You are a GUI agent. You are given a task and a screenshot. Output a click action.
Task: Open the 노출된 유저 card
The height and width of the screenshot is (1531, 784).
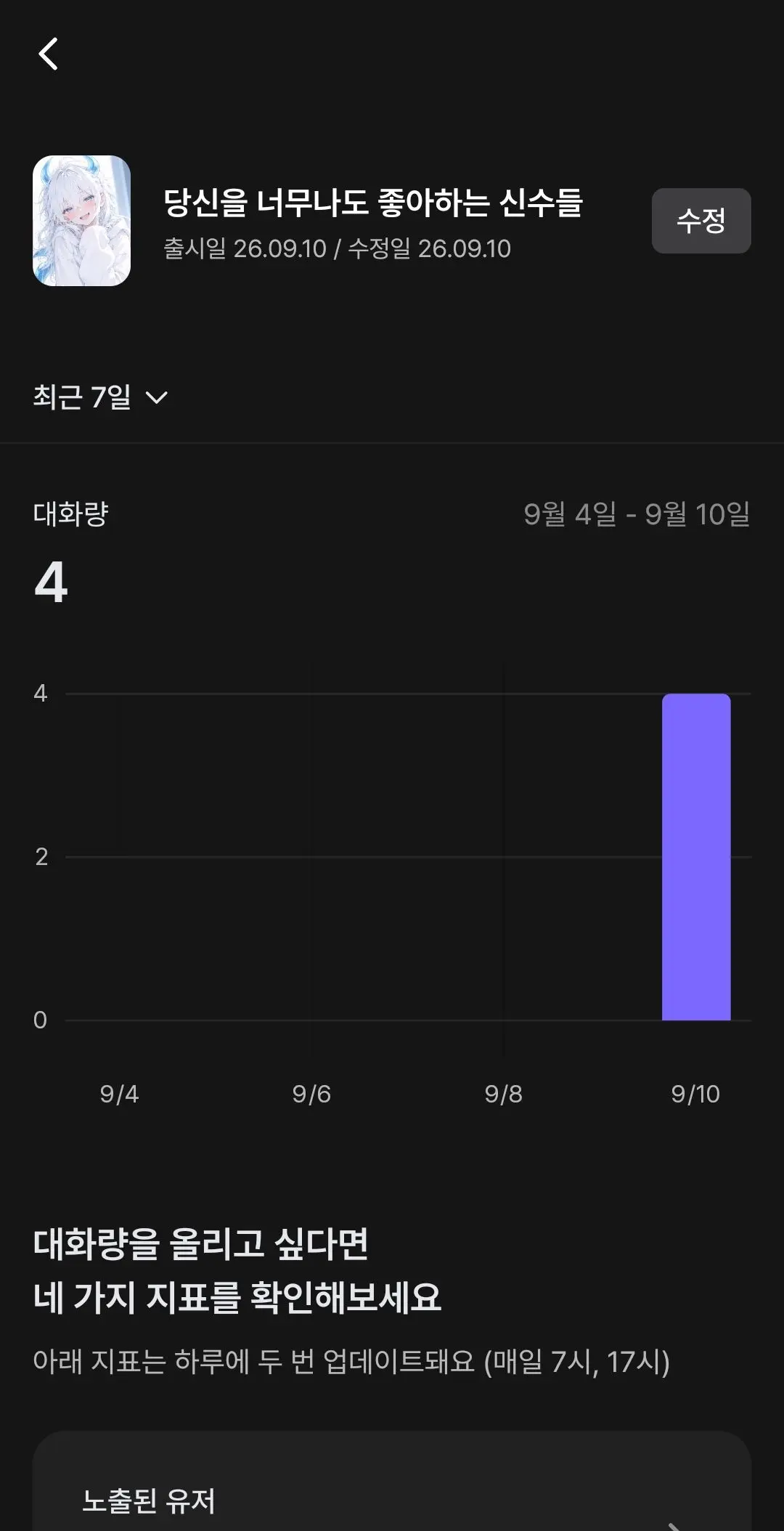[392, 1482]
